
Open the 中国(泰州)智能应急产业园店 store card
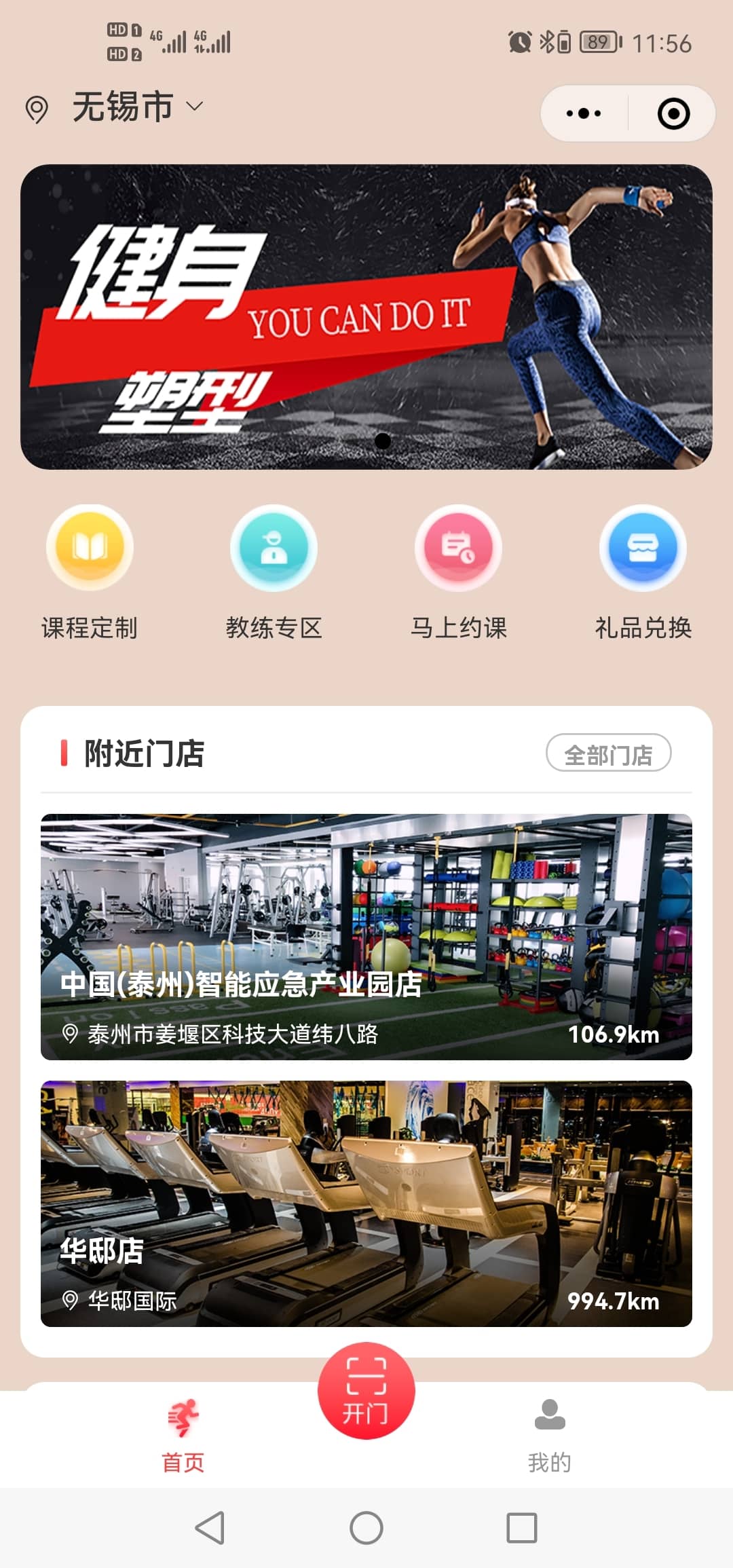click(x=366, y=937)
